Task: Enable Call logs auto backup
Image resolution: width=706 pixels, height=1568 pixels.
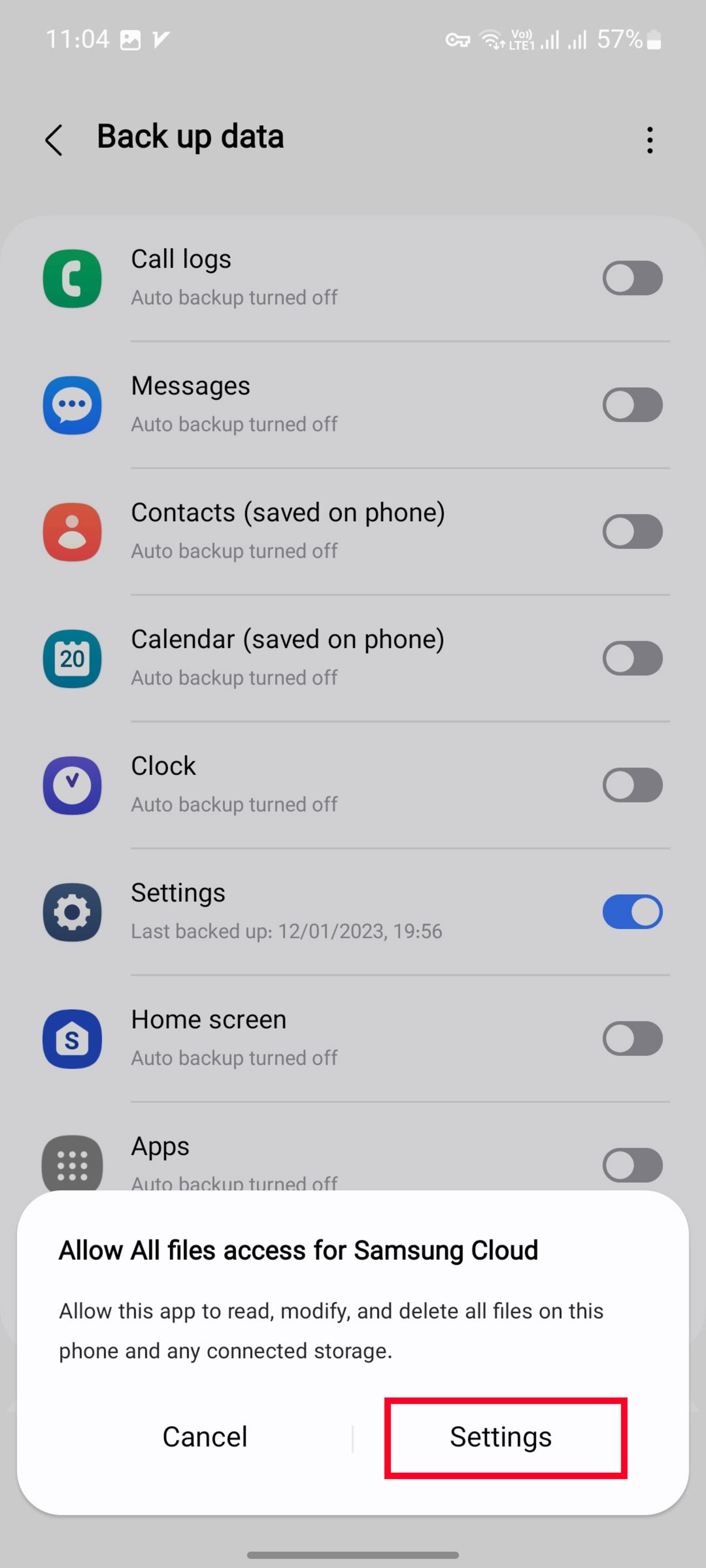Action: [632, 278]
